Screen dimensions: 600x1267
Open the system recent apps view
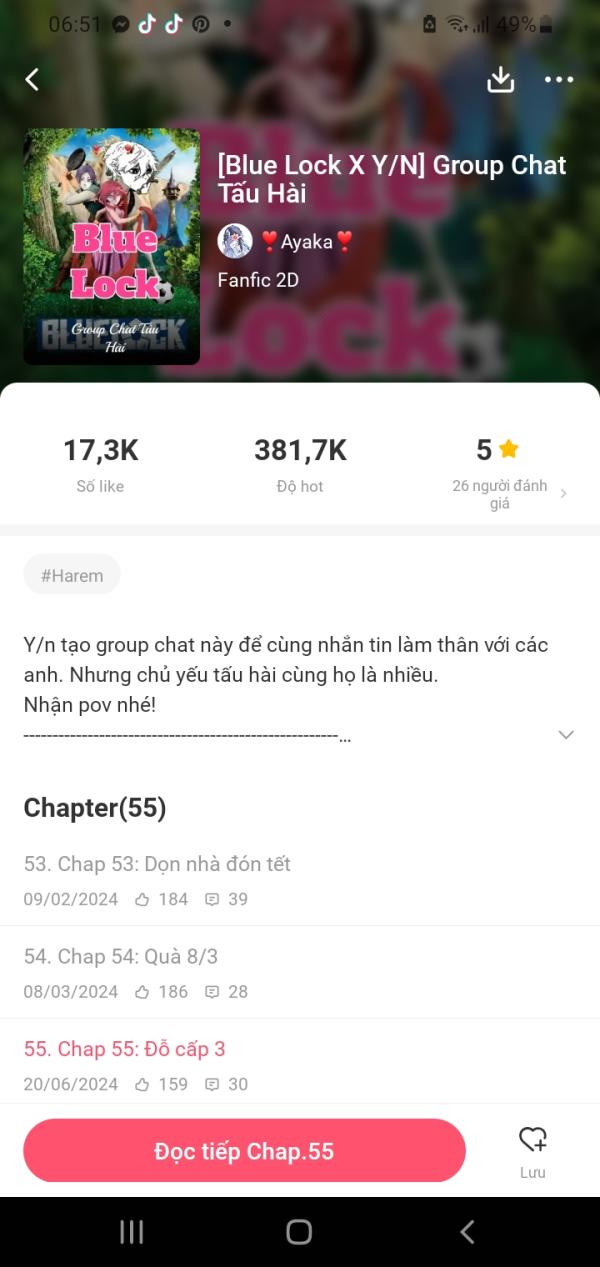[132, 1232]
